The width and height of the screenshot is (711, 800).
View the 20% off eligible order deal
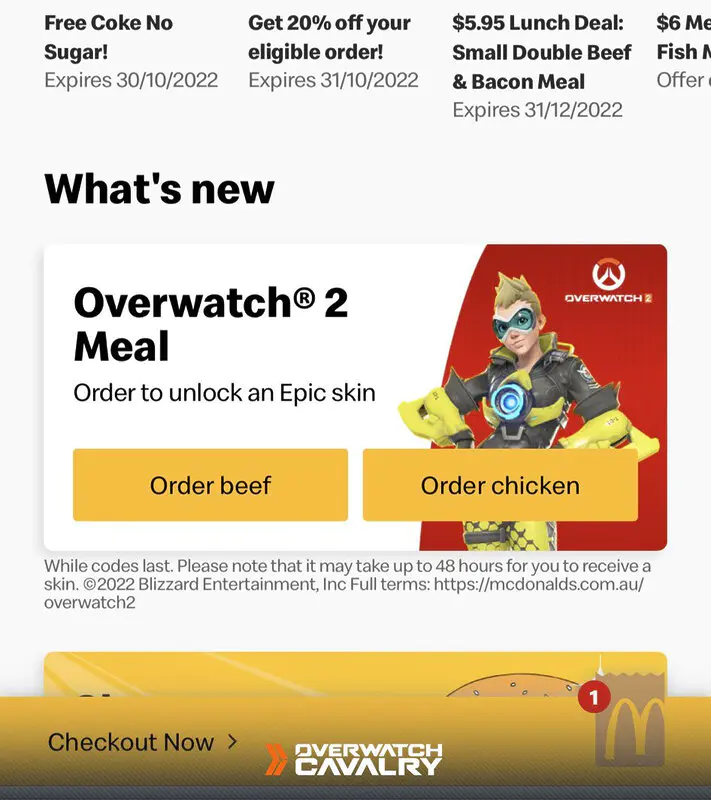333,50
